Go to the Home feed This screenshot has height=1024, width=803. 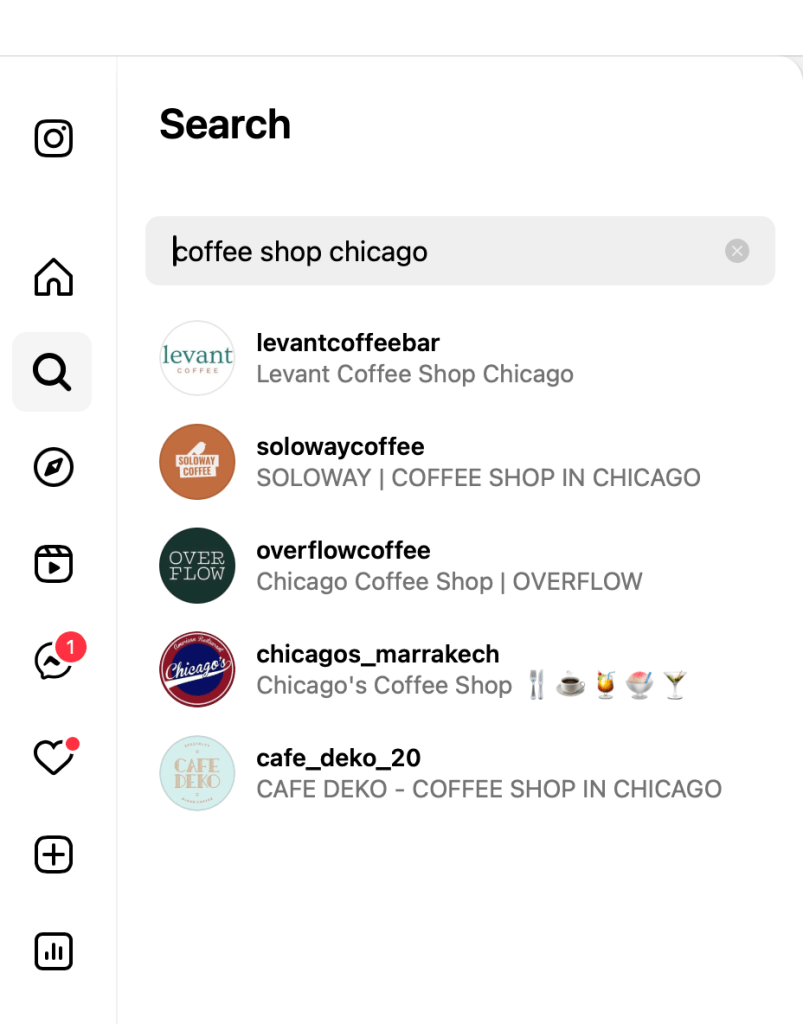[53, 277]
